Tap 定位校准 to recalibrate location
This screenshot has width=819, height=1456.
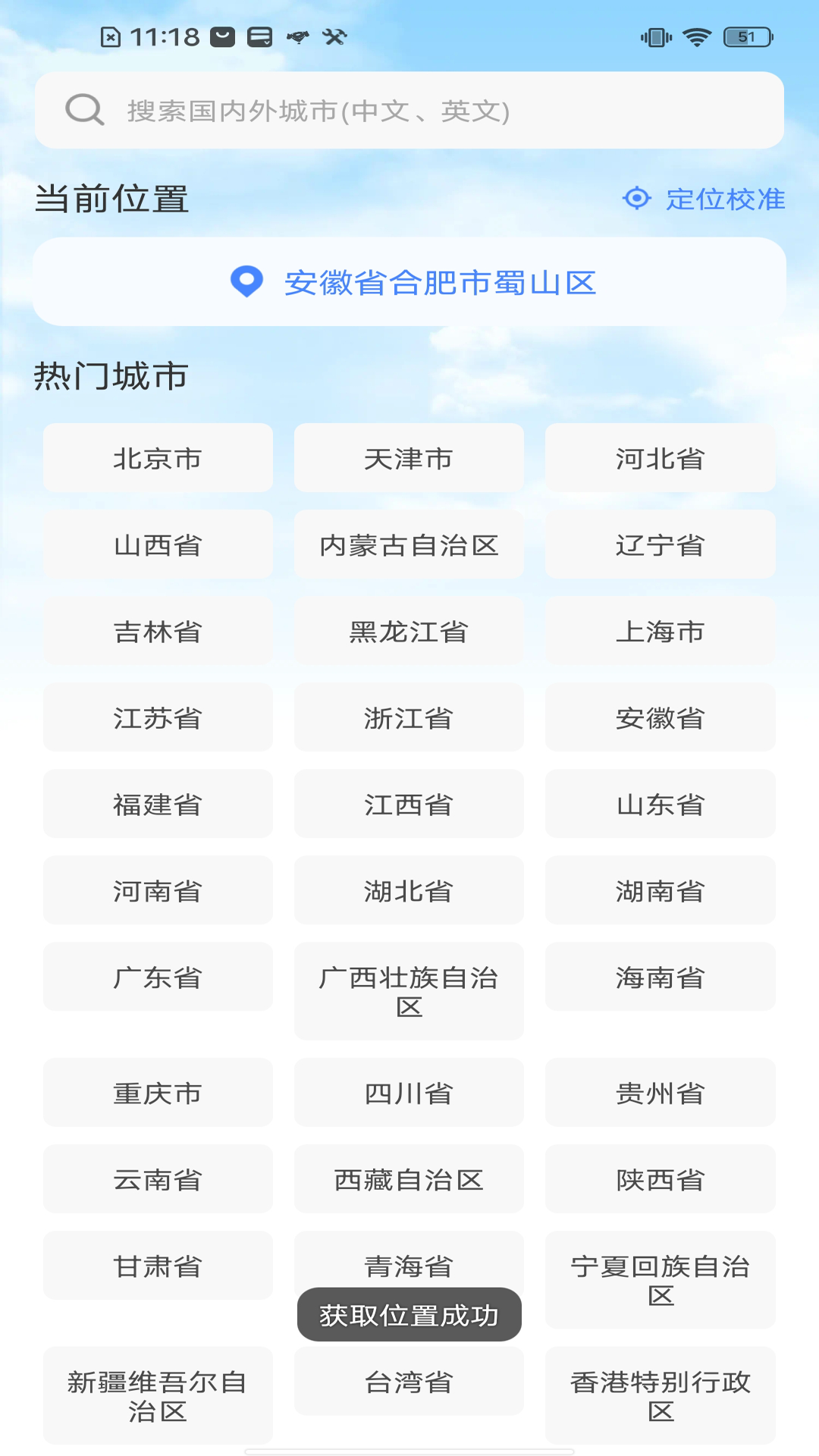[705, 199]
